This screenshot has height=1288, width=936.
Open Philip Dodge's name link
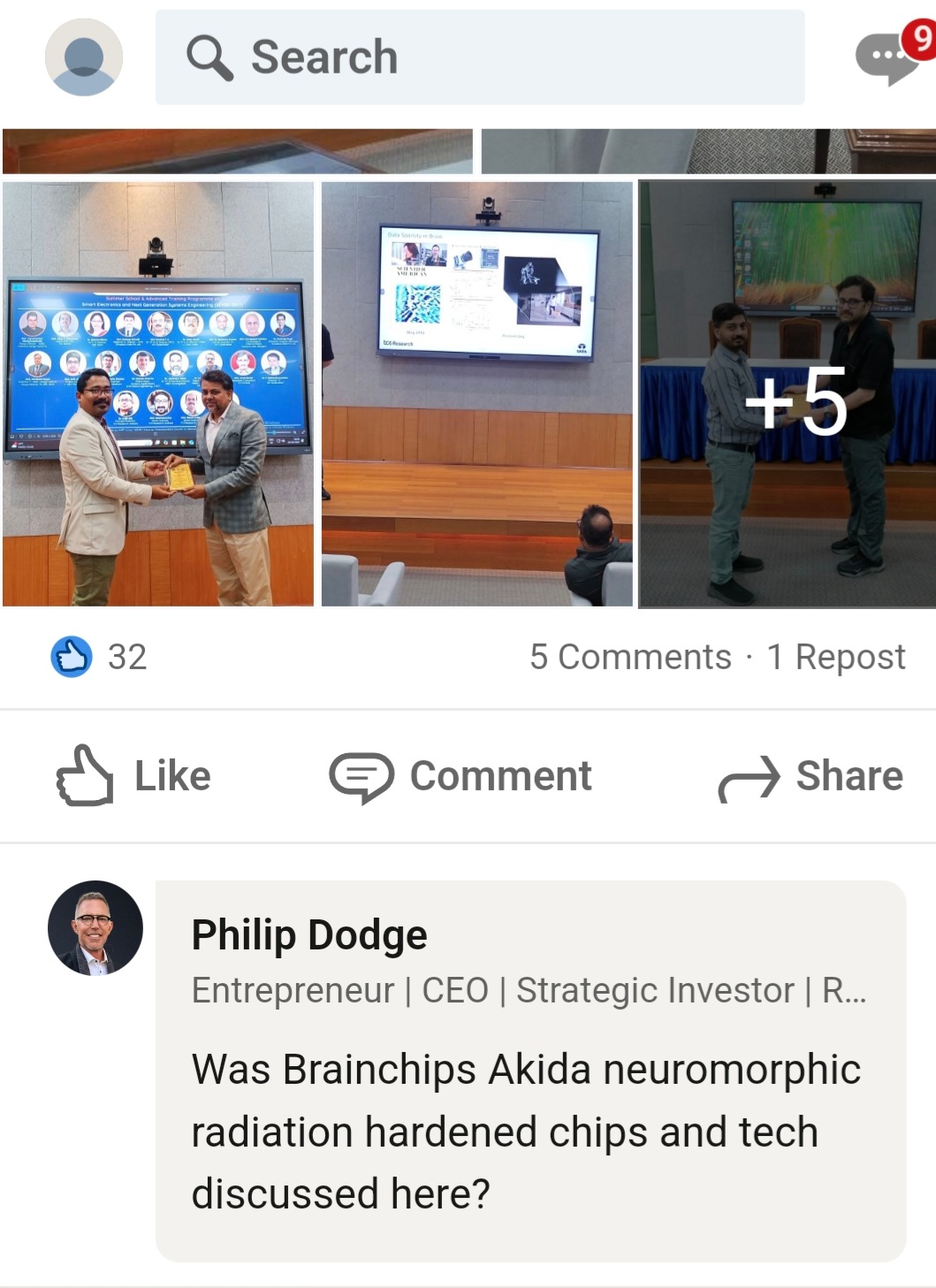point(309,934)
